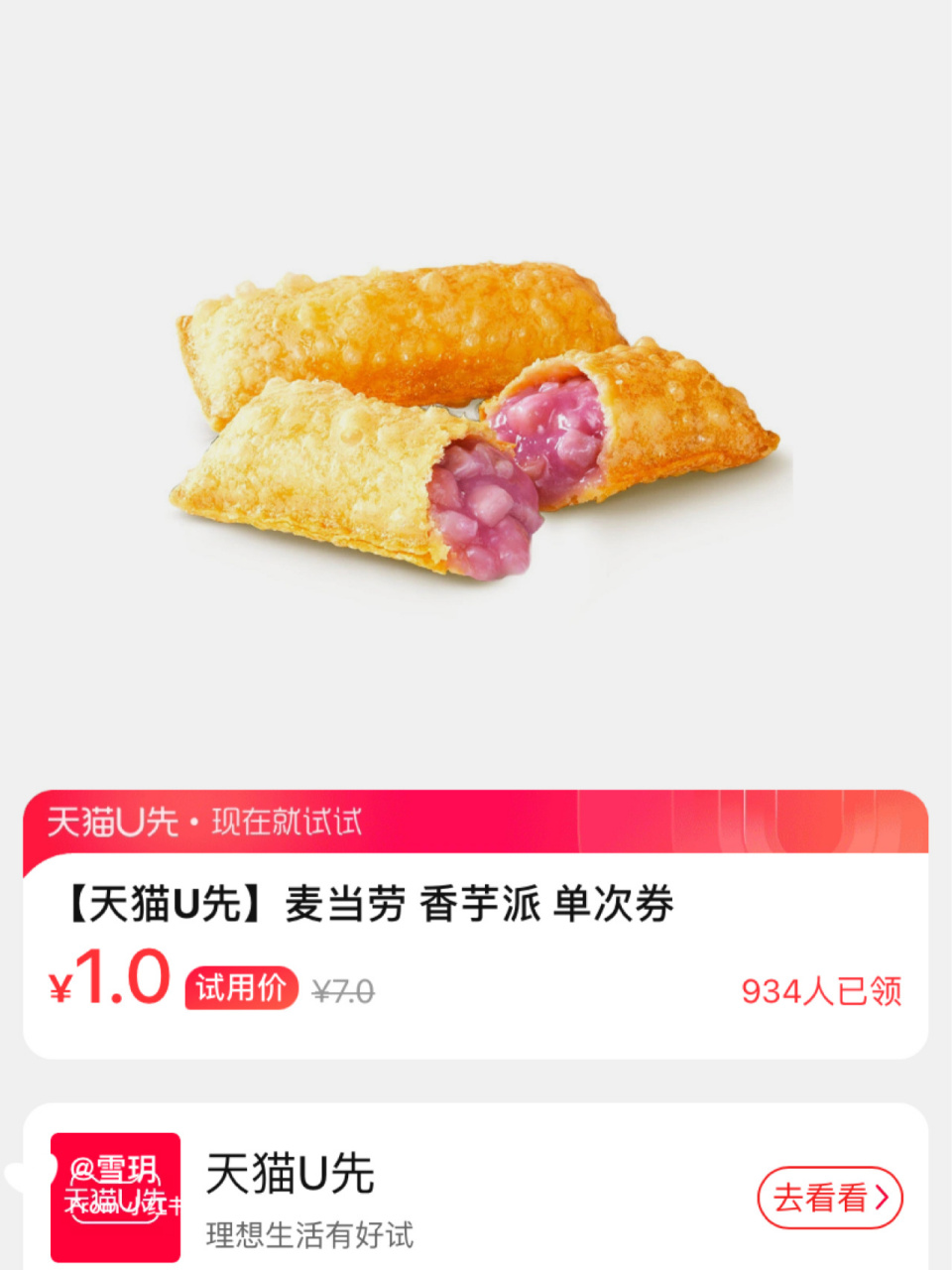
Task: Tap the taro pie product image
Action: [476, 417]
